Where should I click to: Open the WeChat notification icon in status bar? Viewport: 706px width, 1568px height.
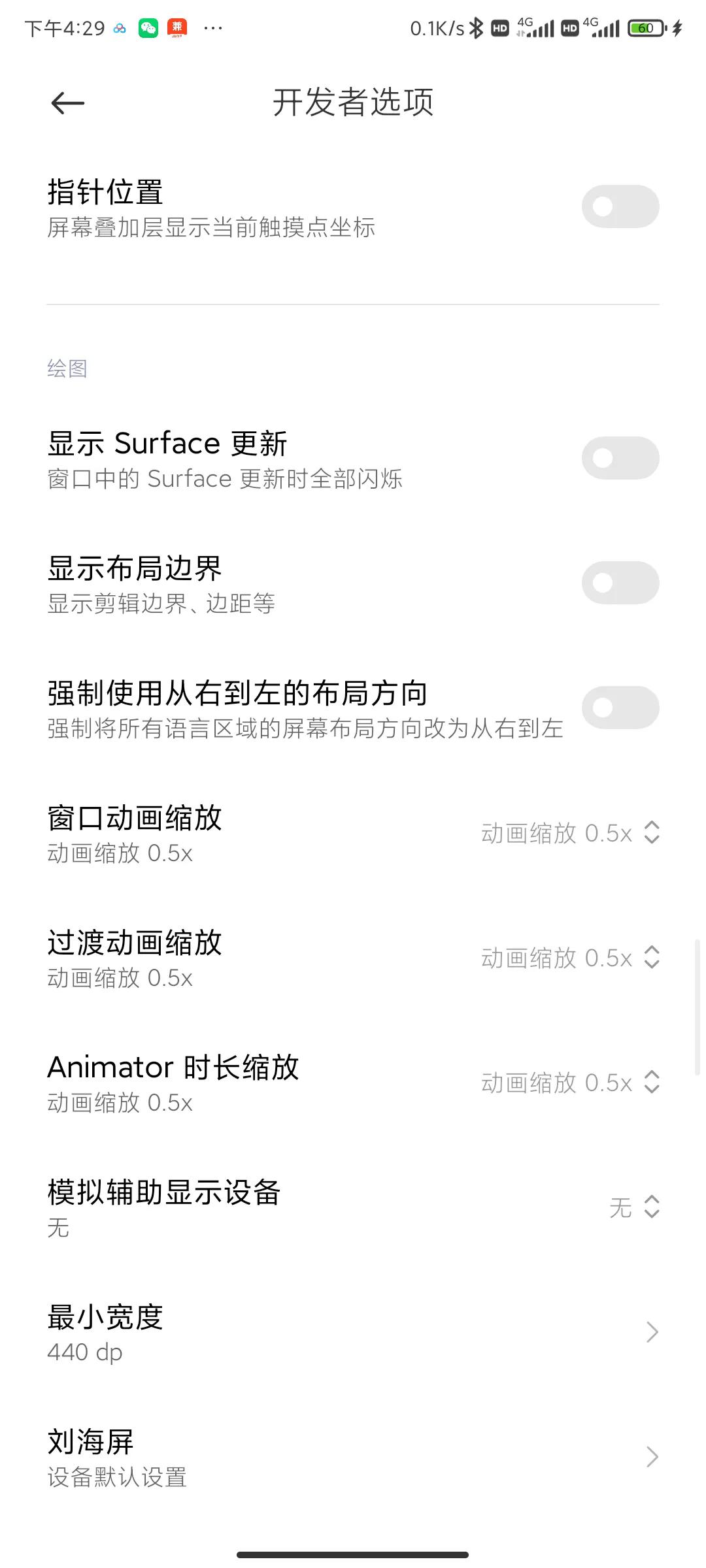point(148,27)
